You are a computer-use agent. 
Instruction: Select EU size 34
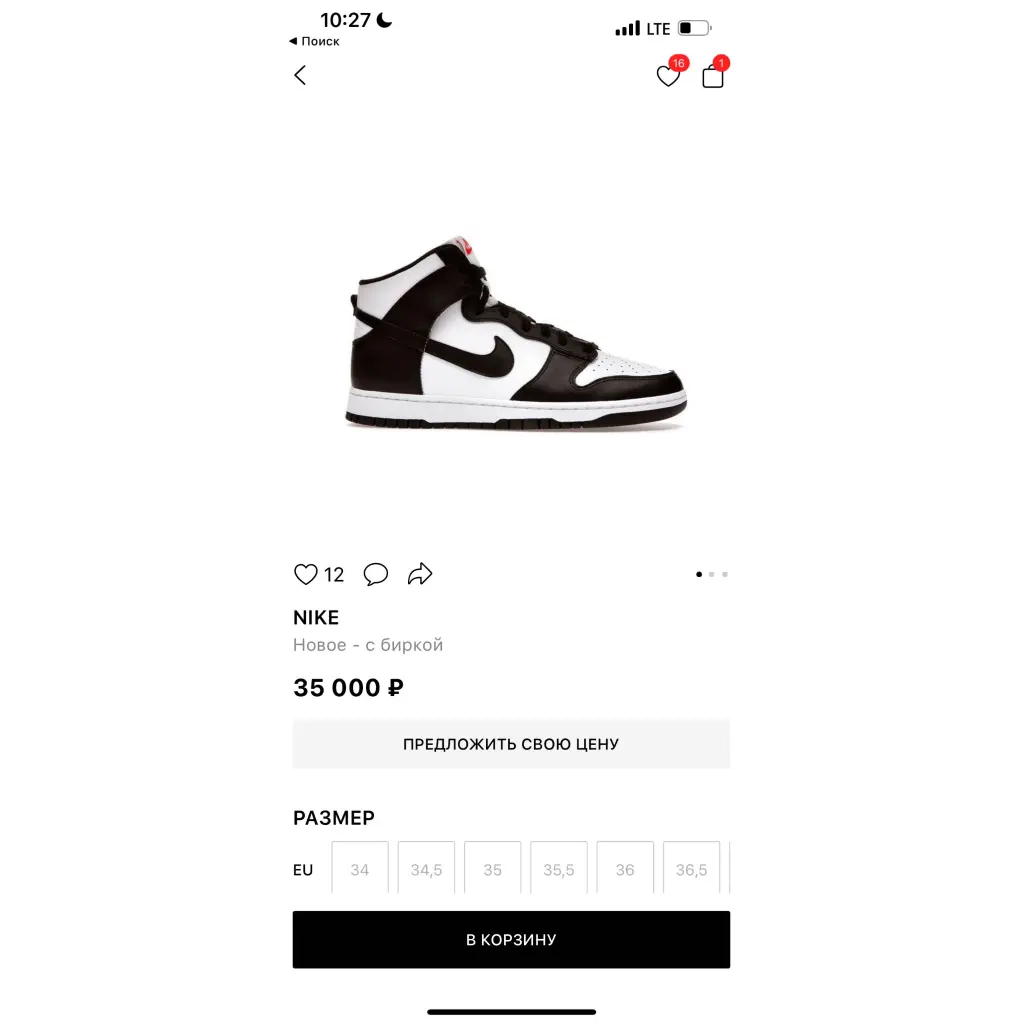point(360,869)
